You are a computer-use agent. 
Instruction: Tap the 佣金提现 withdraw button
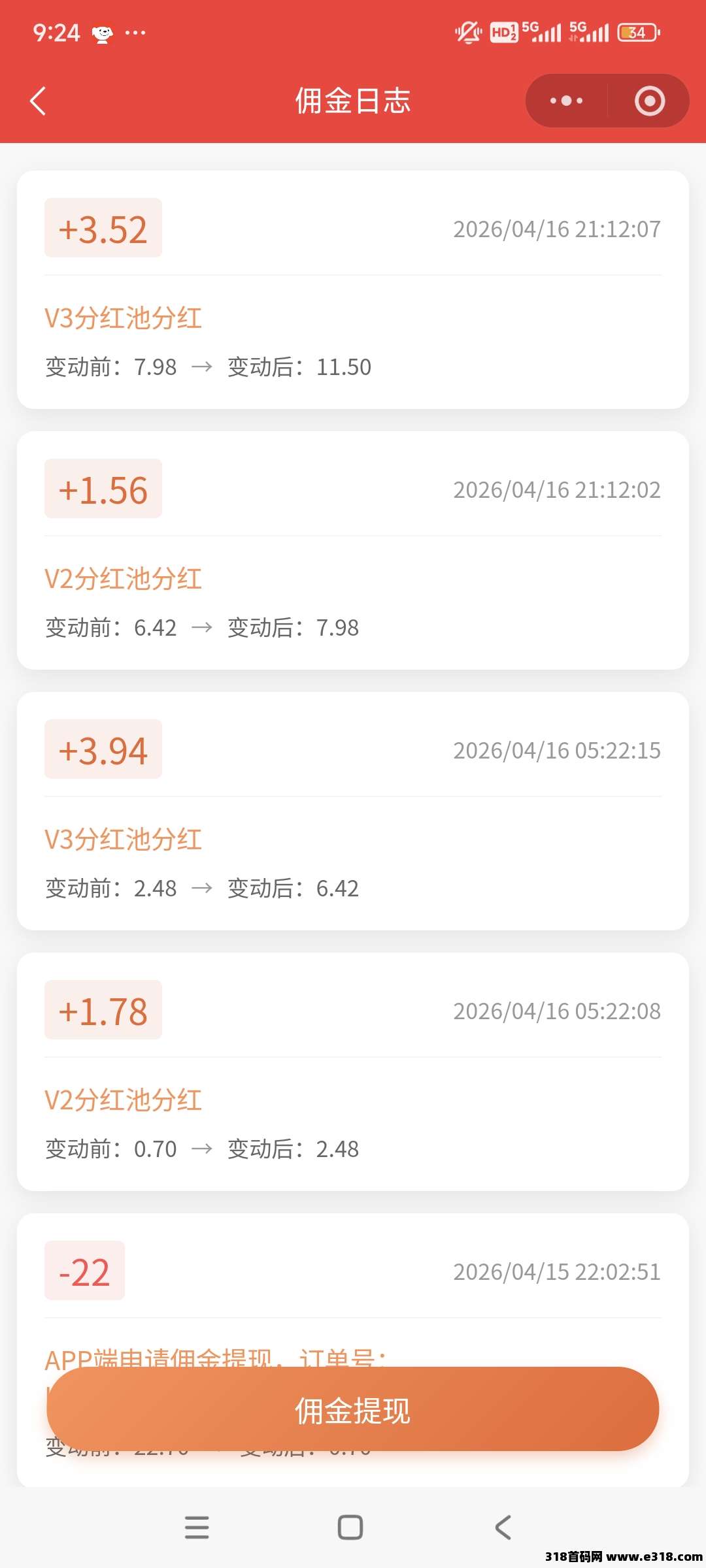[x=353, y=1409]
